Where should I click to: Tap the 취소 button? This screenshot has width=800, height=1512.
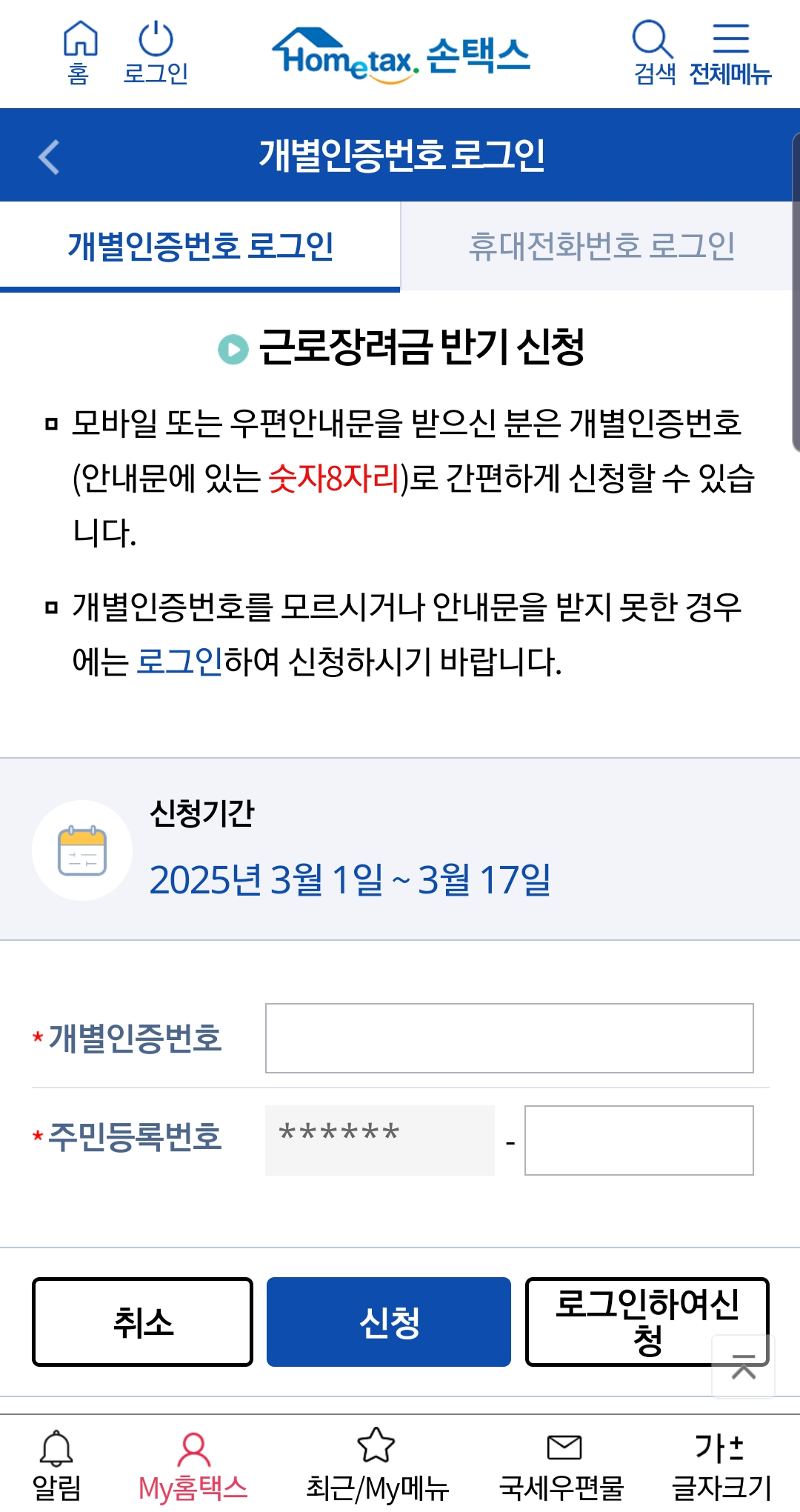click(143, 1322)
